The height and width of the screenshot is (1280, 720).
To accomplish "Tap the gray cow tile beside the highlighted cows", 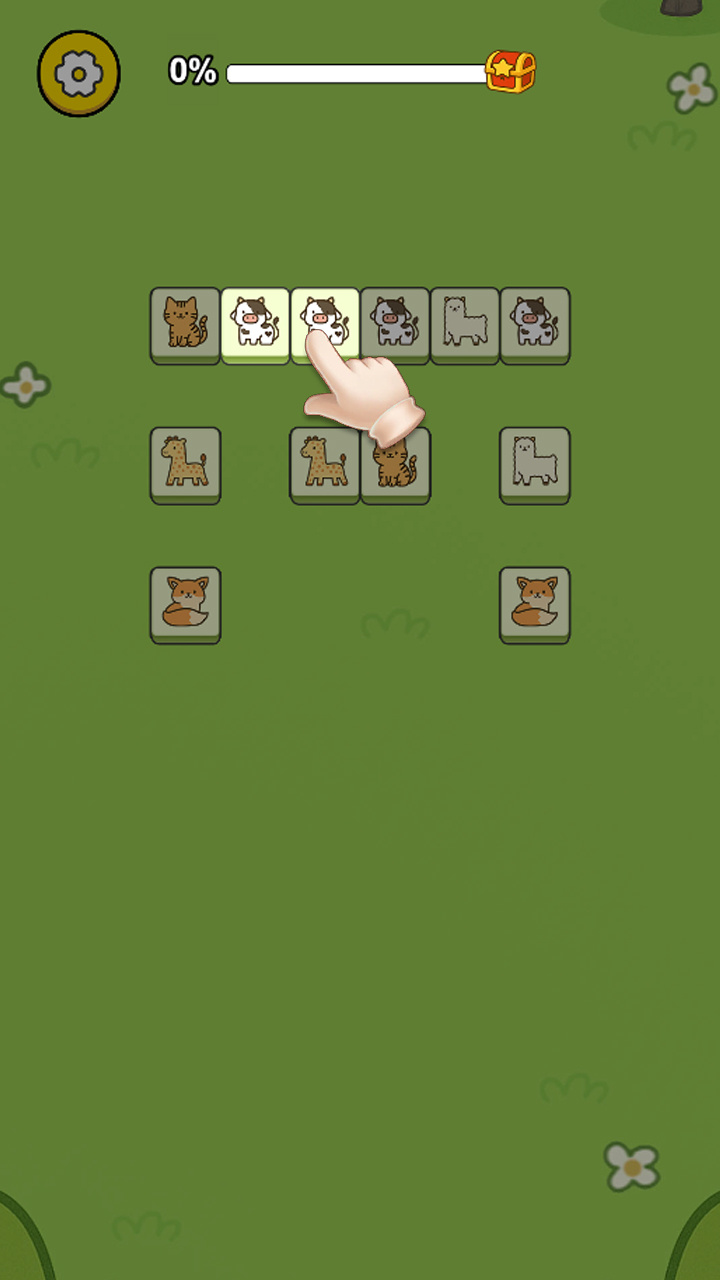I will [395, 323].
